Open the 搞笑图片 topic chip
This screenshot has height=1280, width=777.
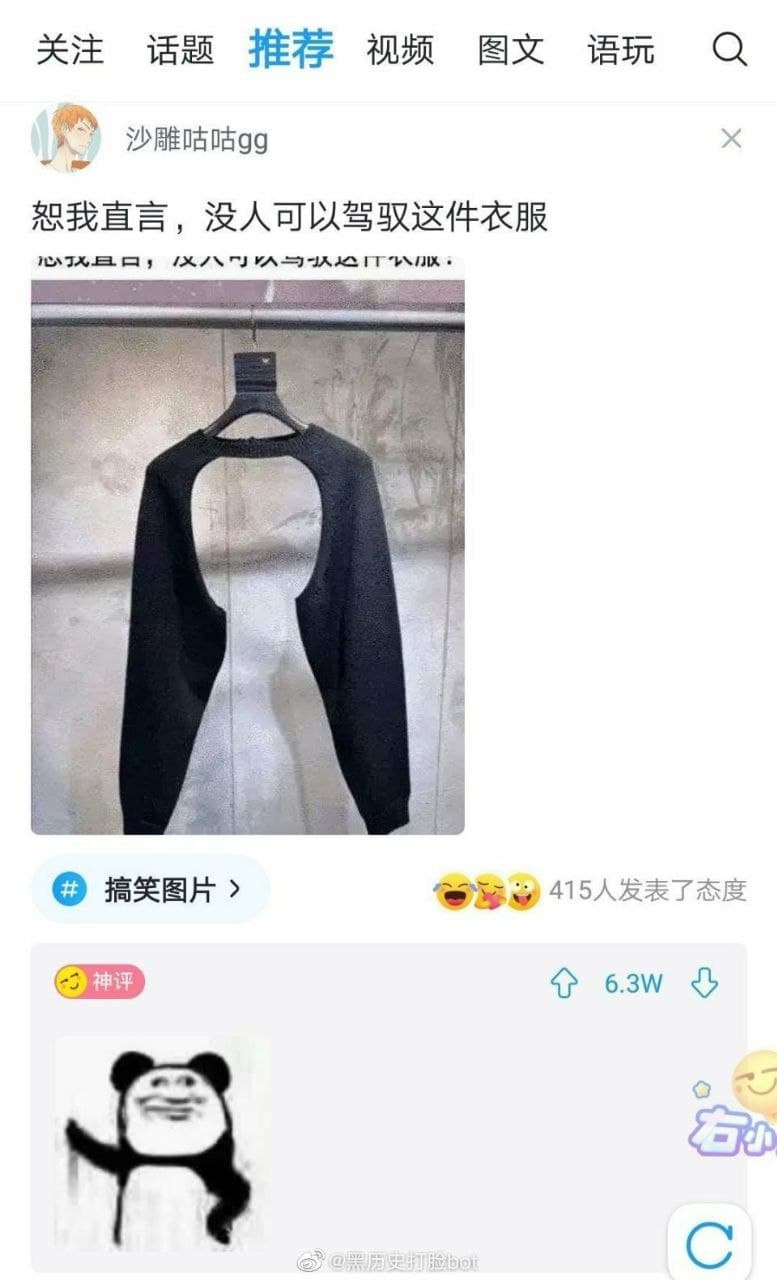point(151,889)
